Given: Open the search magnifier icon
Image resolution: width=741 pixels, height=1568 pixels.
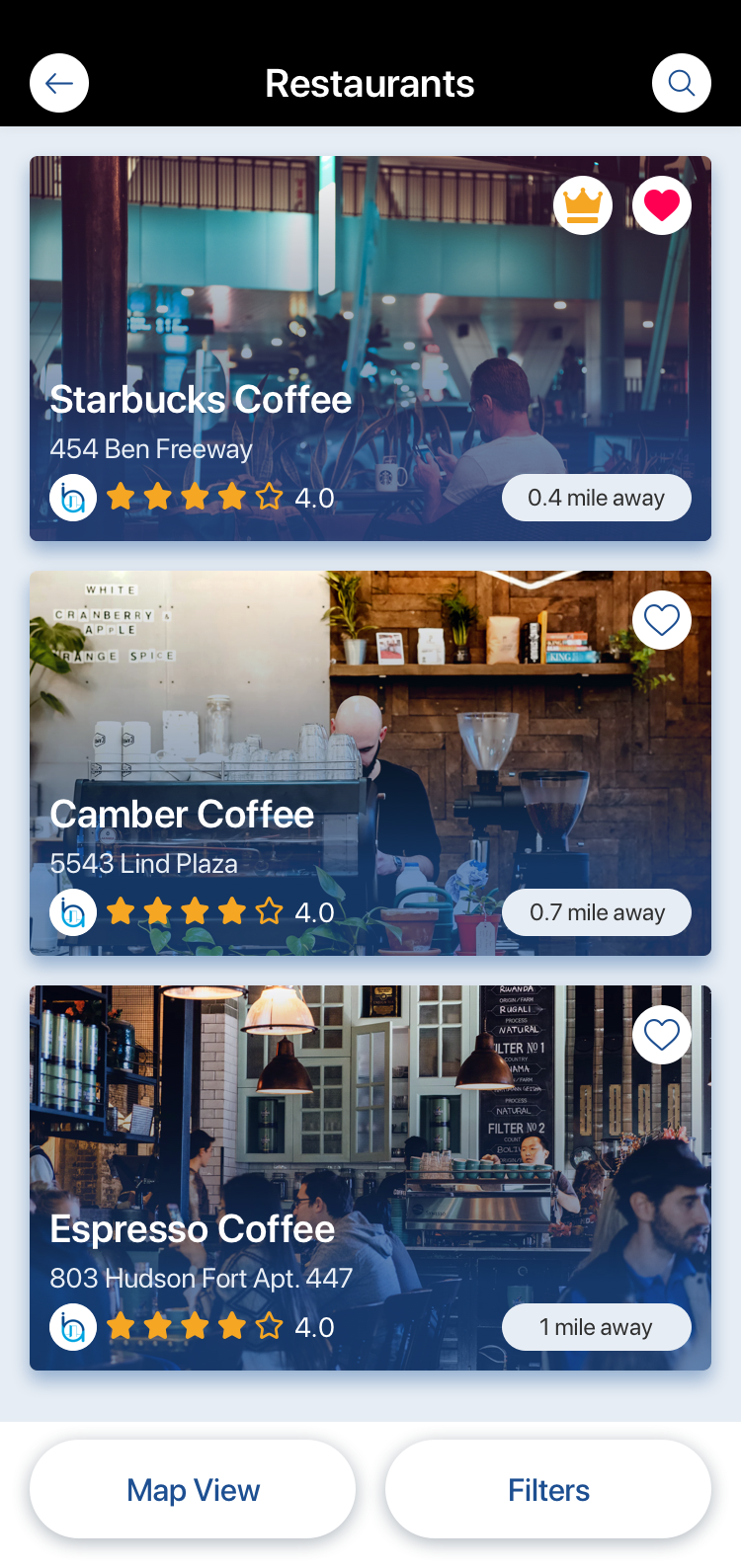Looking at the screenshot, I should click(682, 83).
